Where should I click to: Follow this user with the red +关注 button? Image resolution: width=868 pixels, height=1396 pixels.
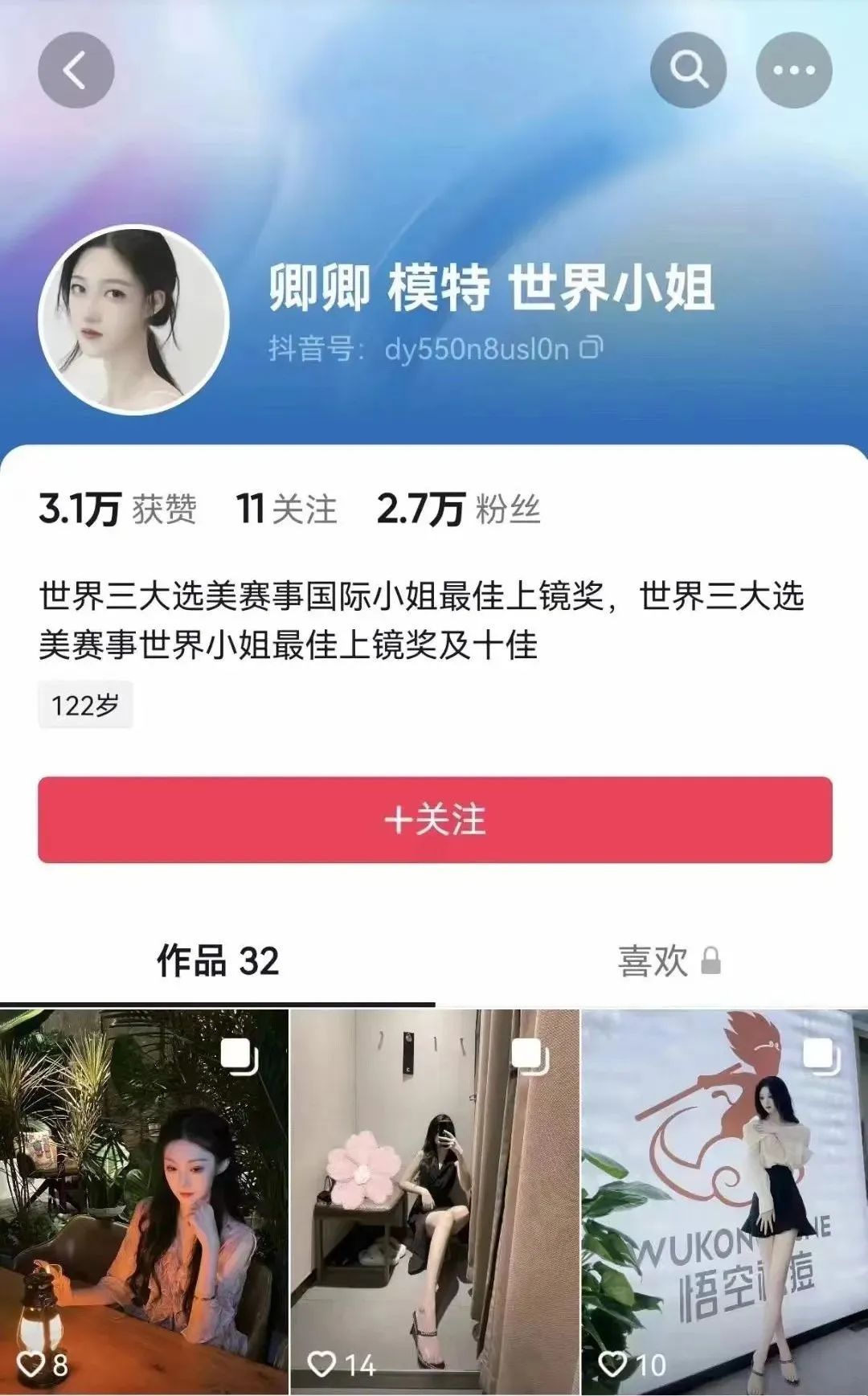pyautogui.click(x=435, y=820)
